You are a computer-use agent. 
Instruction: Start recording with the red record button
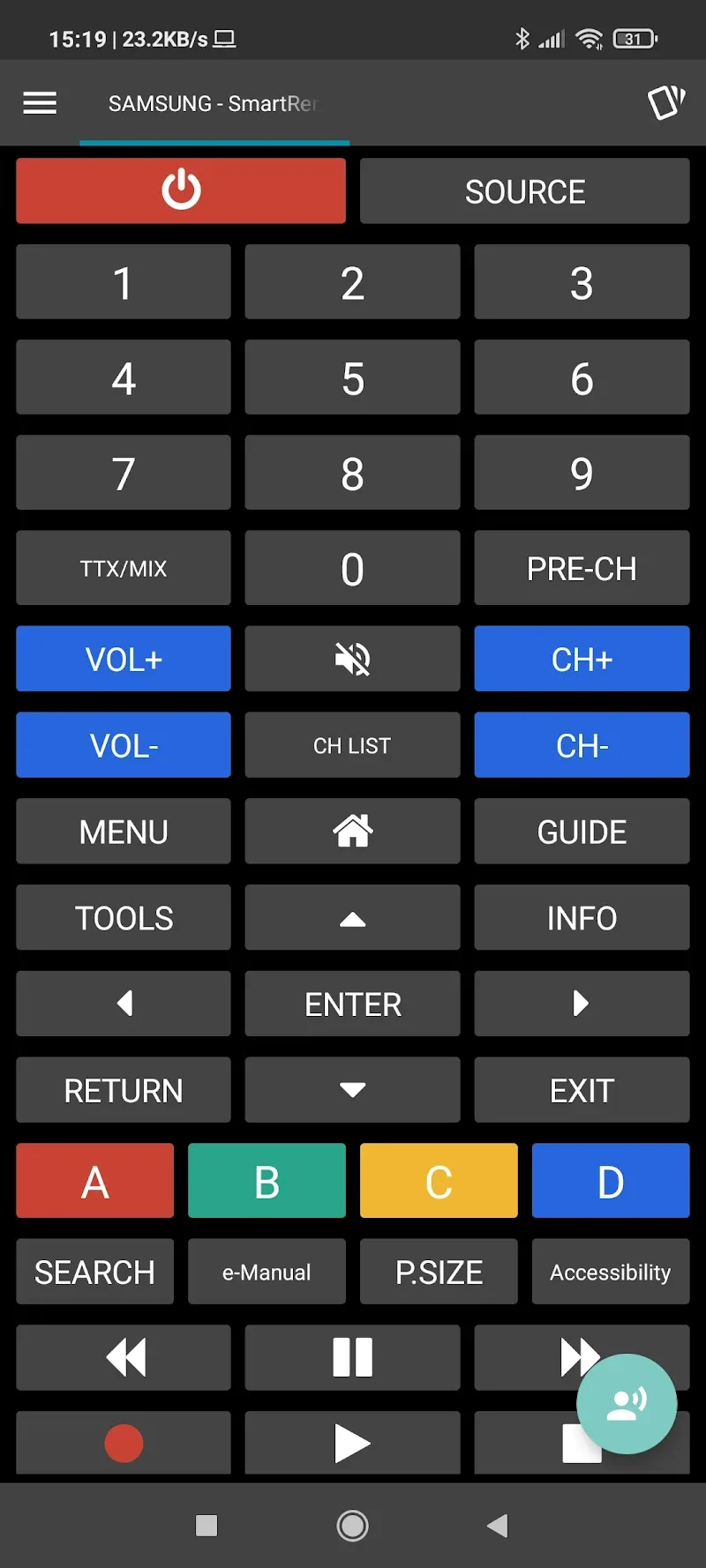(x=124, y=1443)
